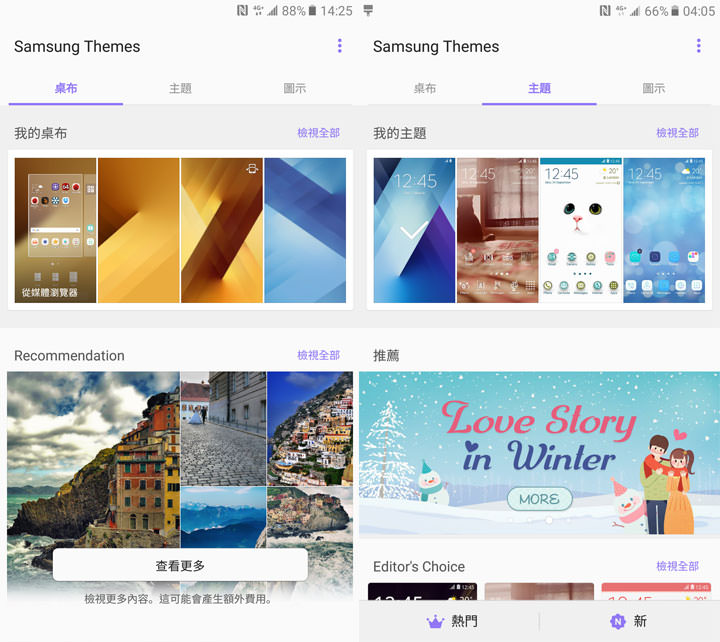Open the colorful cliffside village wallpaper
The height and width of the screenshot is (642, 720).
click(x=93, y=460)
